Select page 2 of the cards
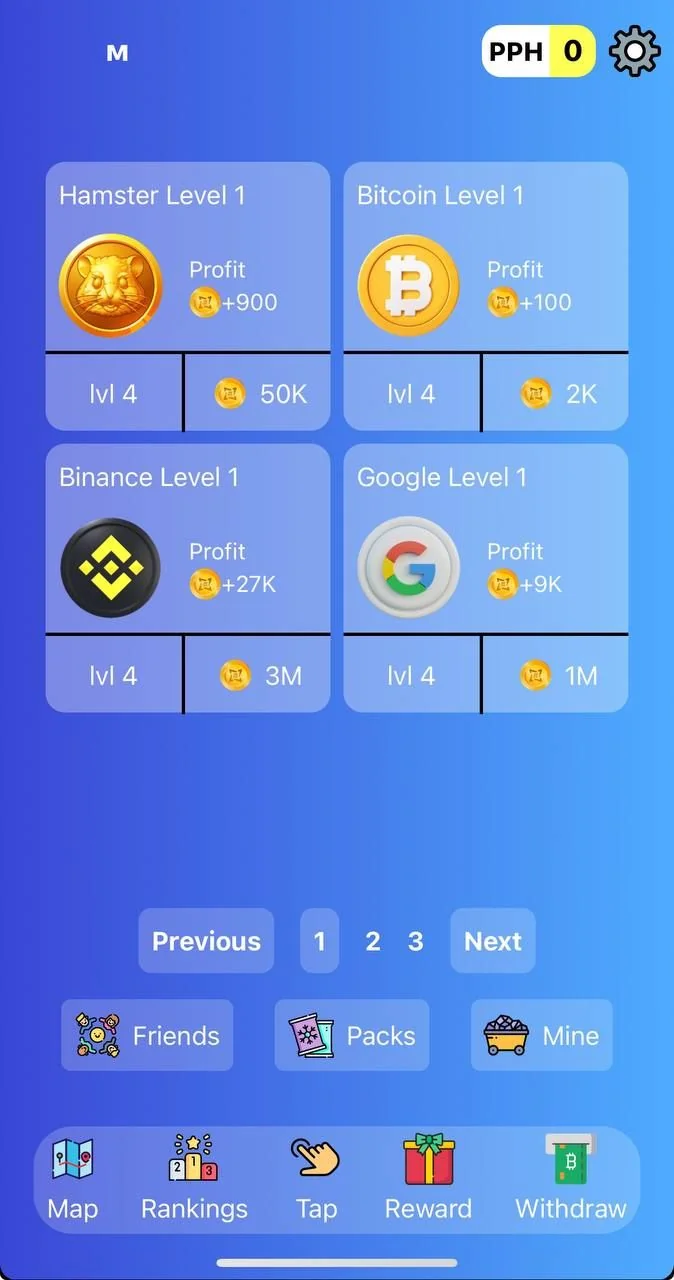This screenshot has height=1280, width=674. tap(373, 941)
